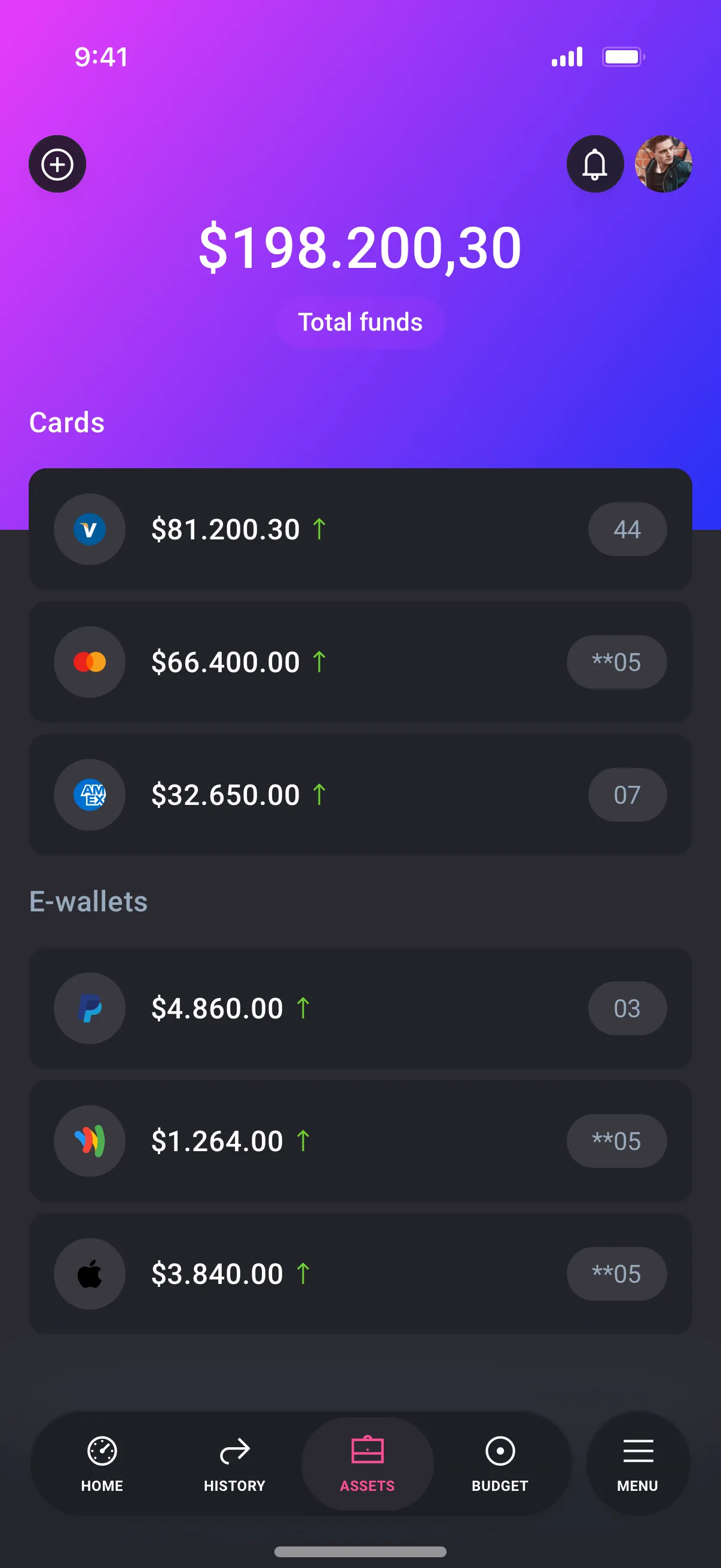Tap the profile avatar picture
The width and height of the screenshot is (721, 1568).
[x=664, y=165]
